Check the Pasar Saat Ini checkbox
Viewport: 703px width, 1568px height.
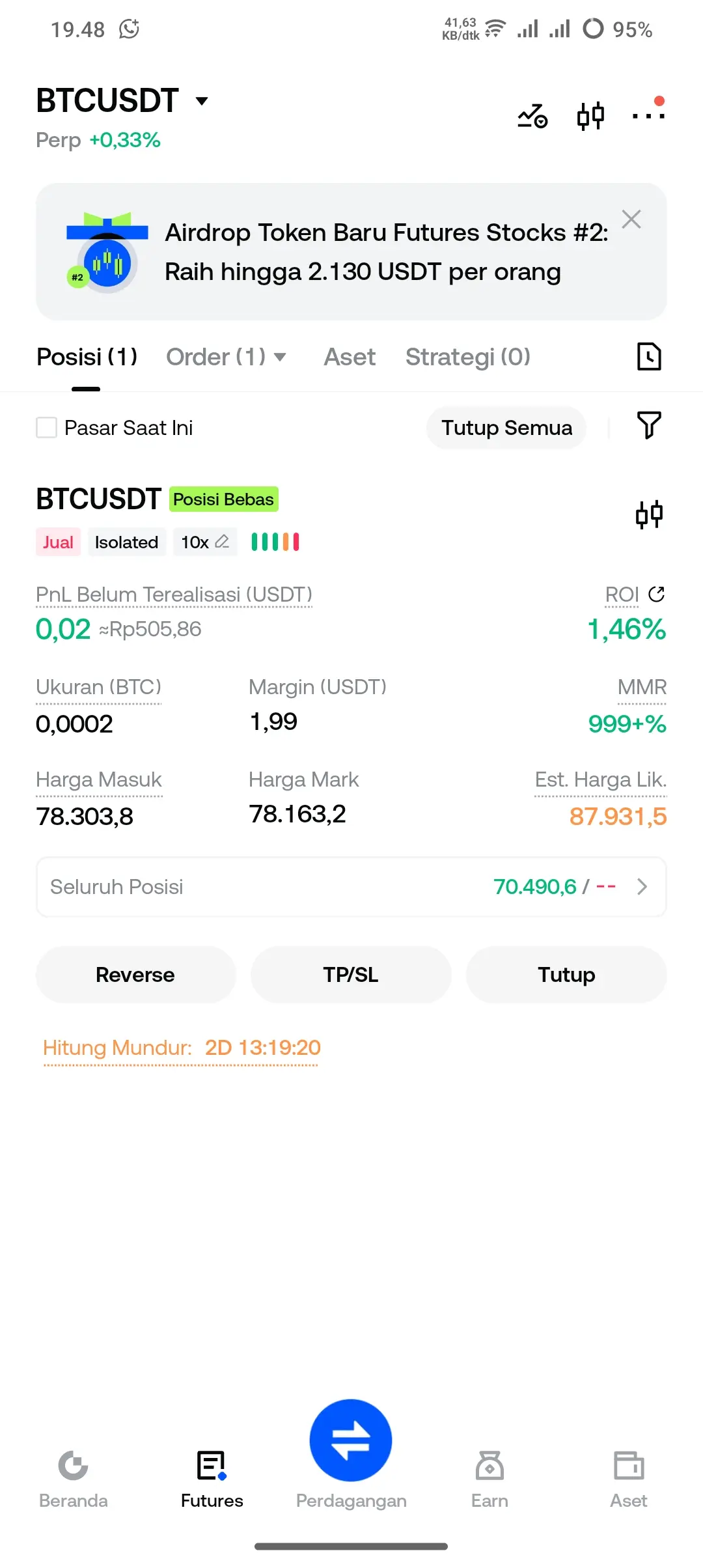click(x=46, y=428)
